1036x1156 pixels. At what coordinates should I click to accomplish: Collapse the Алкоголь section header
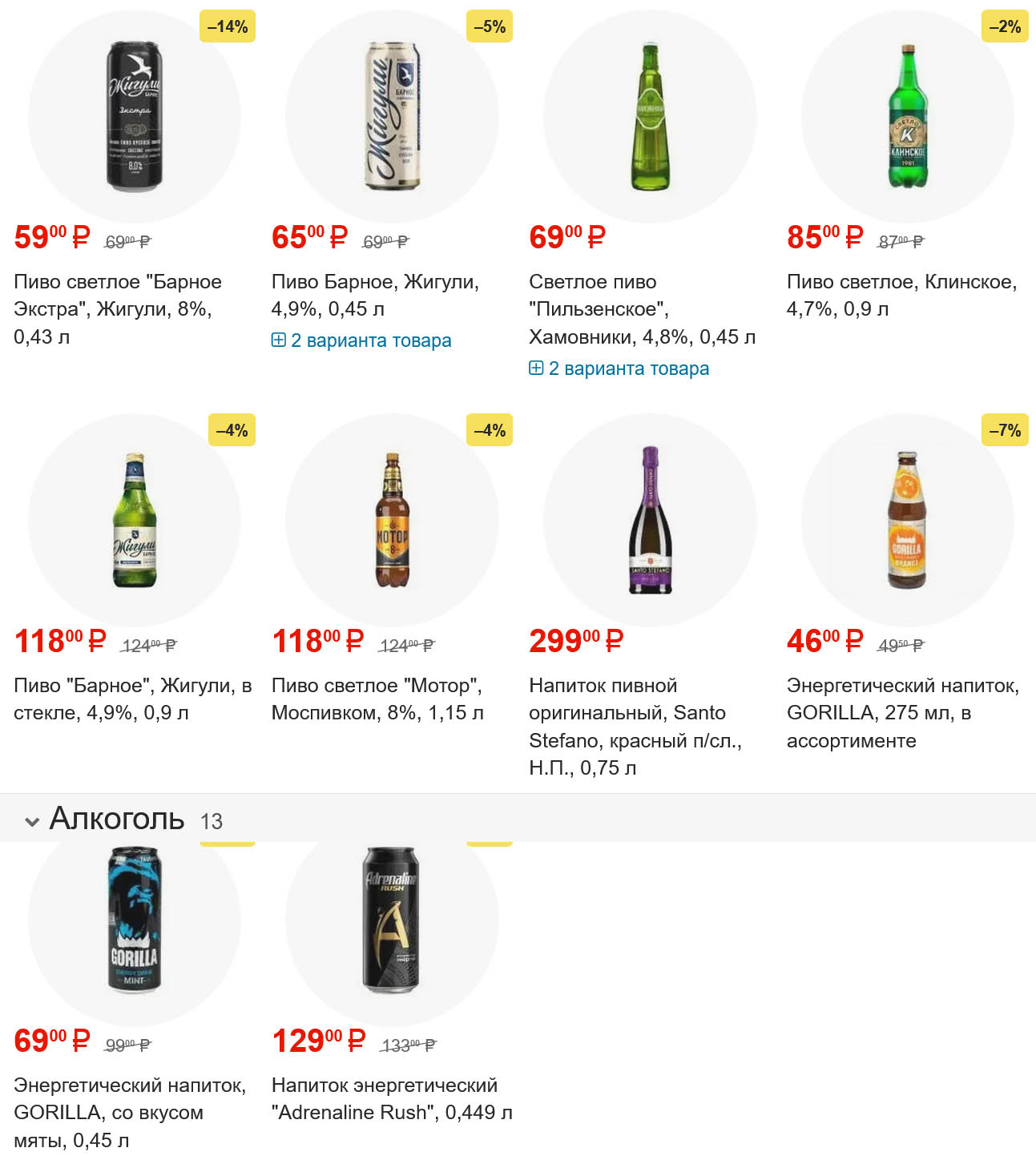pyautogui.click(x=32, y=821)
